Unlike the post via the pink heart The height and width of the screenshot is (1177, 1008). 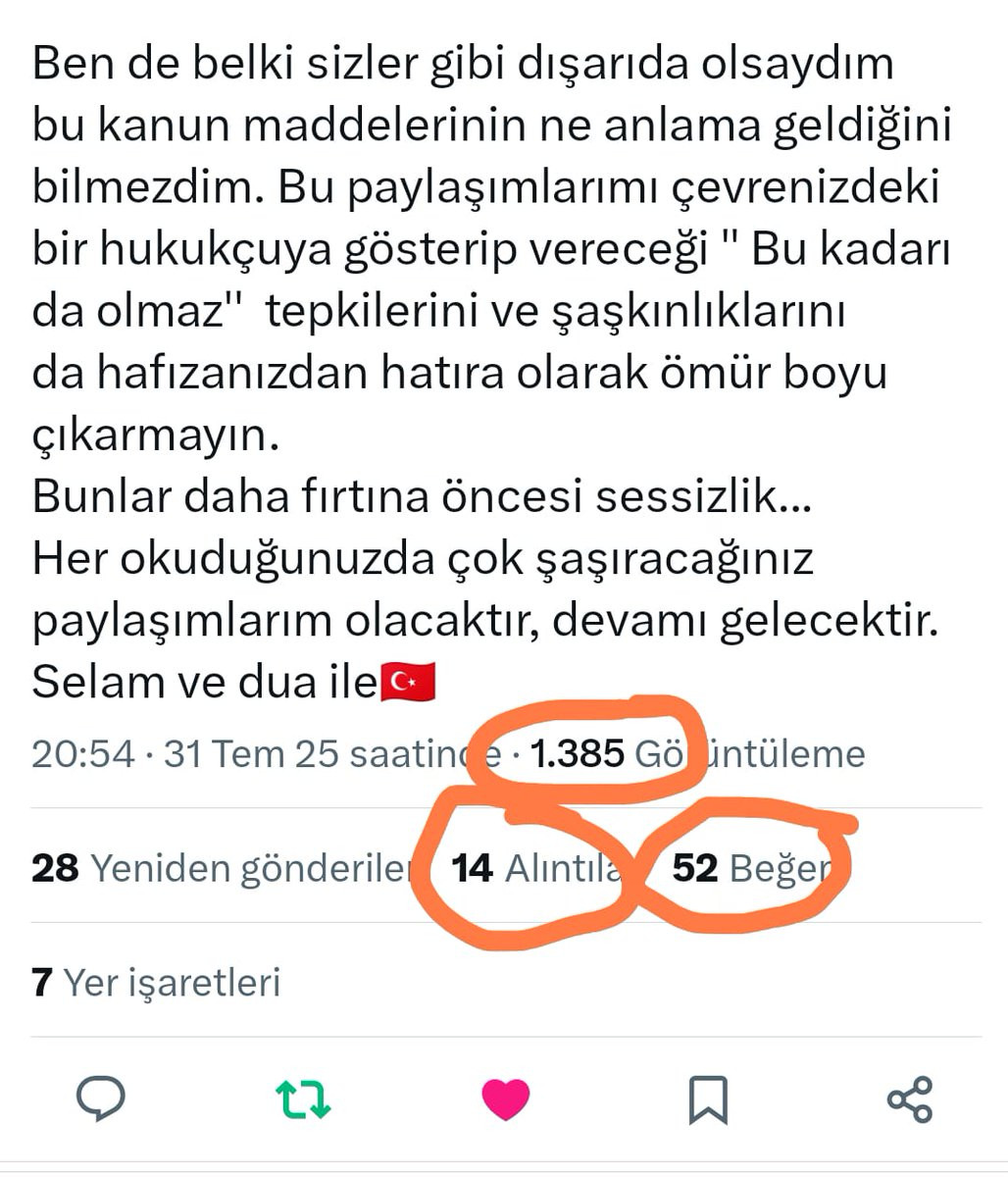(x=506, y=1100)
